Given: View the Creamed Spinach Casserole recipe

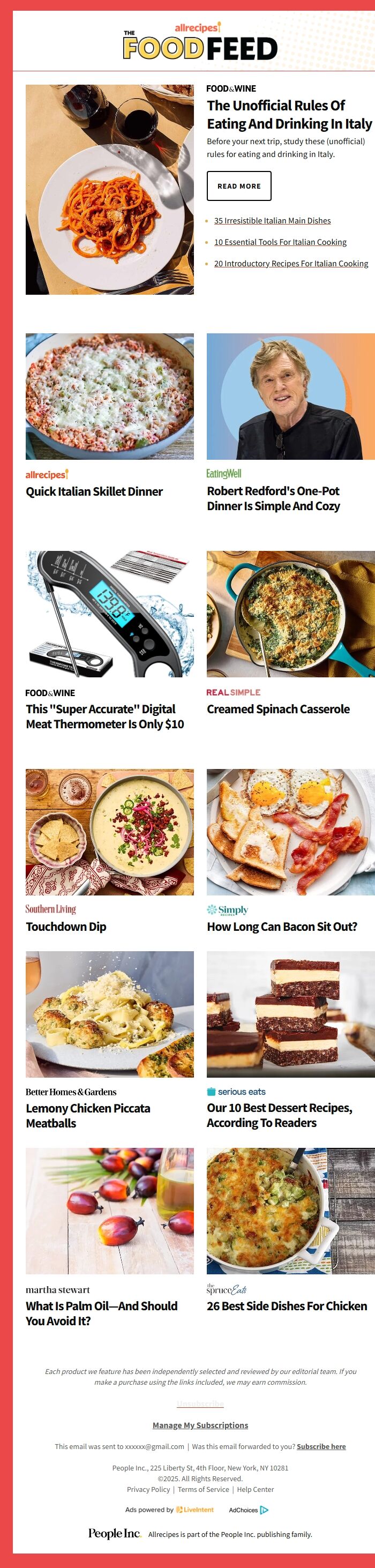Looking at the screenshot, I should [278, 709].
